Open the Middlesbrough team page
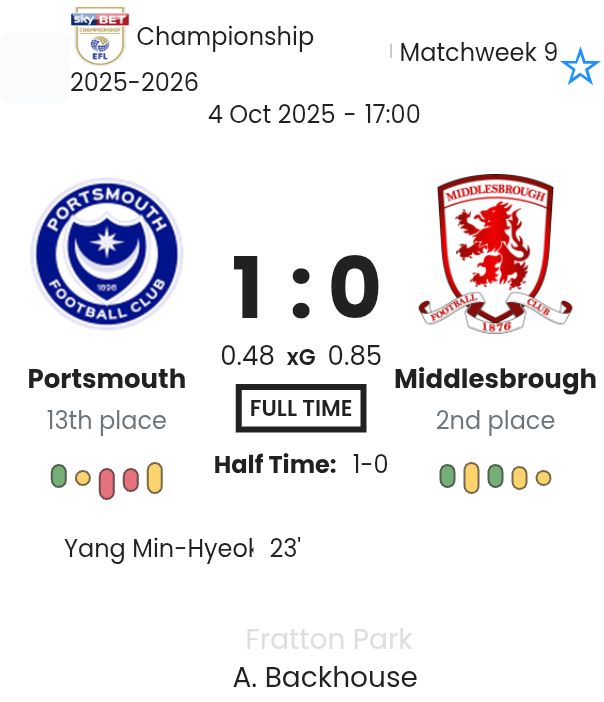The image size is (604, 702). point(495,379)
